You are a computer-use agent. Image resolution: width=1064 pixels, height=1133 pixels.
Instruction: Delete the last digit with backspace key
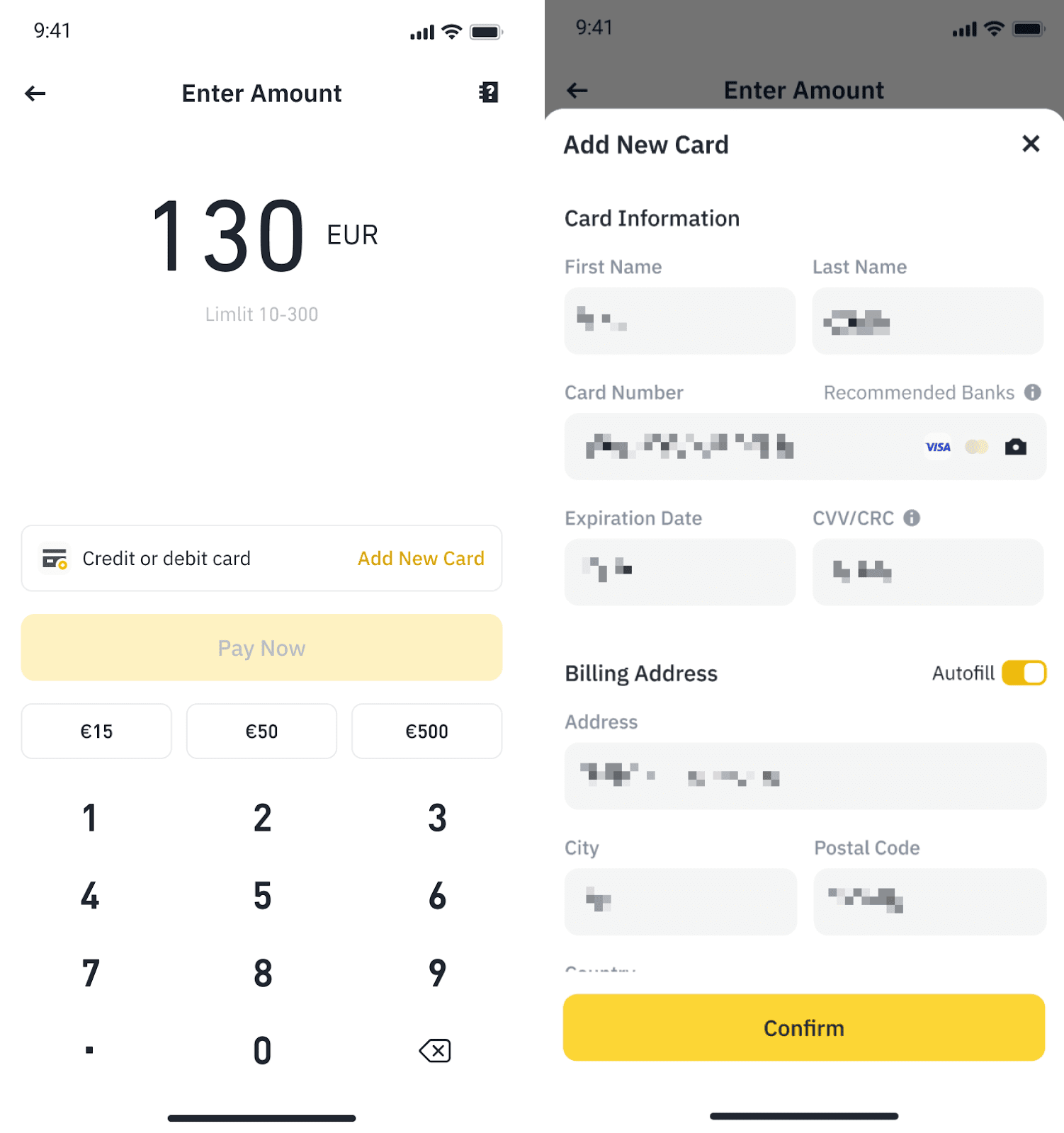[435, 1050]
